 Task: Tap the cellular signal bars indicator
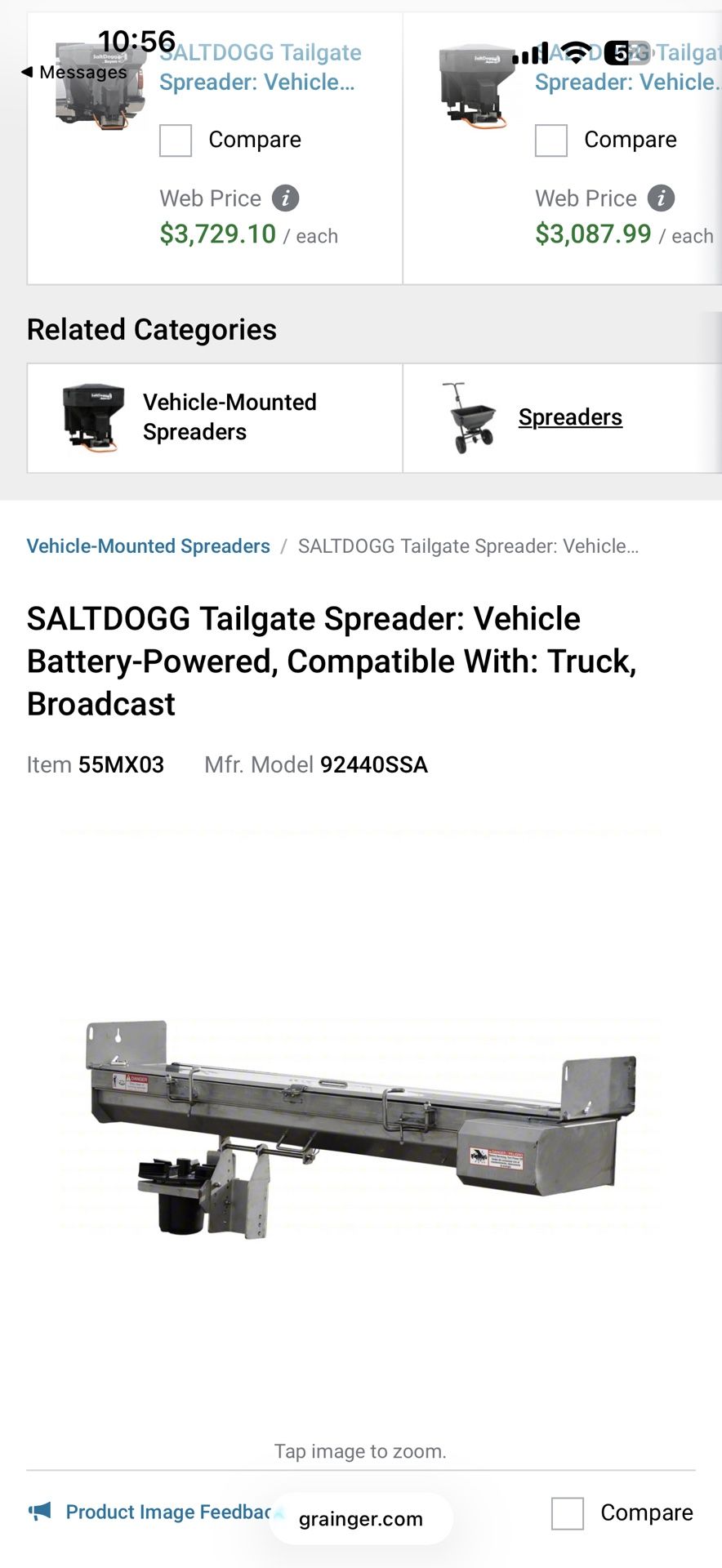point(532,53)
